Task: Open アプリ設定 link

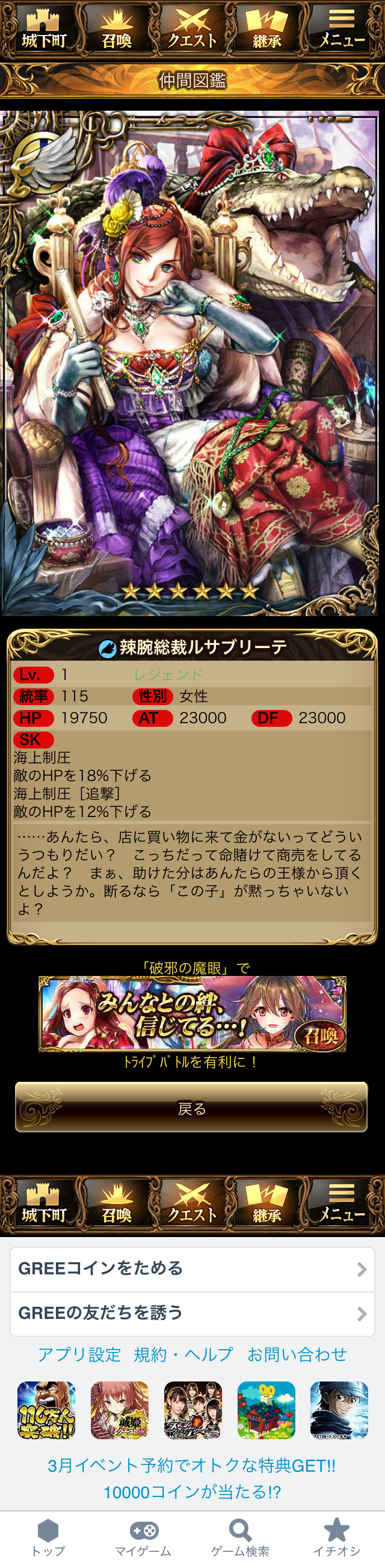Action: pyautogui.click(x=79, y=1355)
